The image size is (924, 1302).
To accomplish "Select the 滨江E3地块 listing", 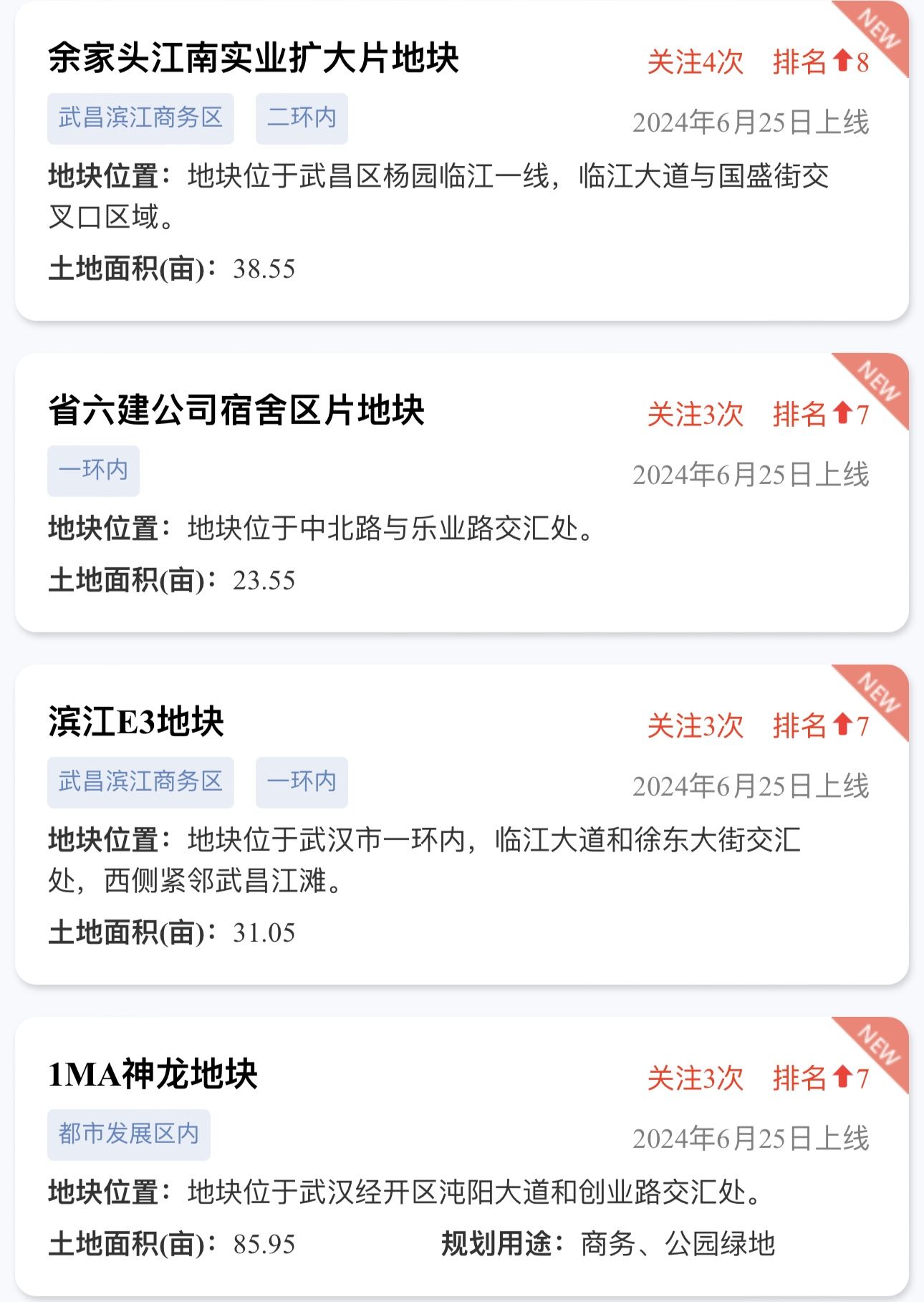I will pyautogui.click(x=136, y=721).
